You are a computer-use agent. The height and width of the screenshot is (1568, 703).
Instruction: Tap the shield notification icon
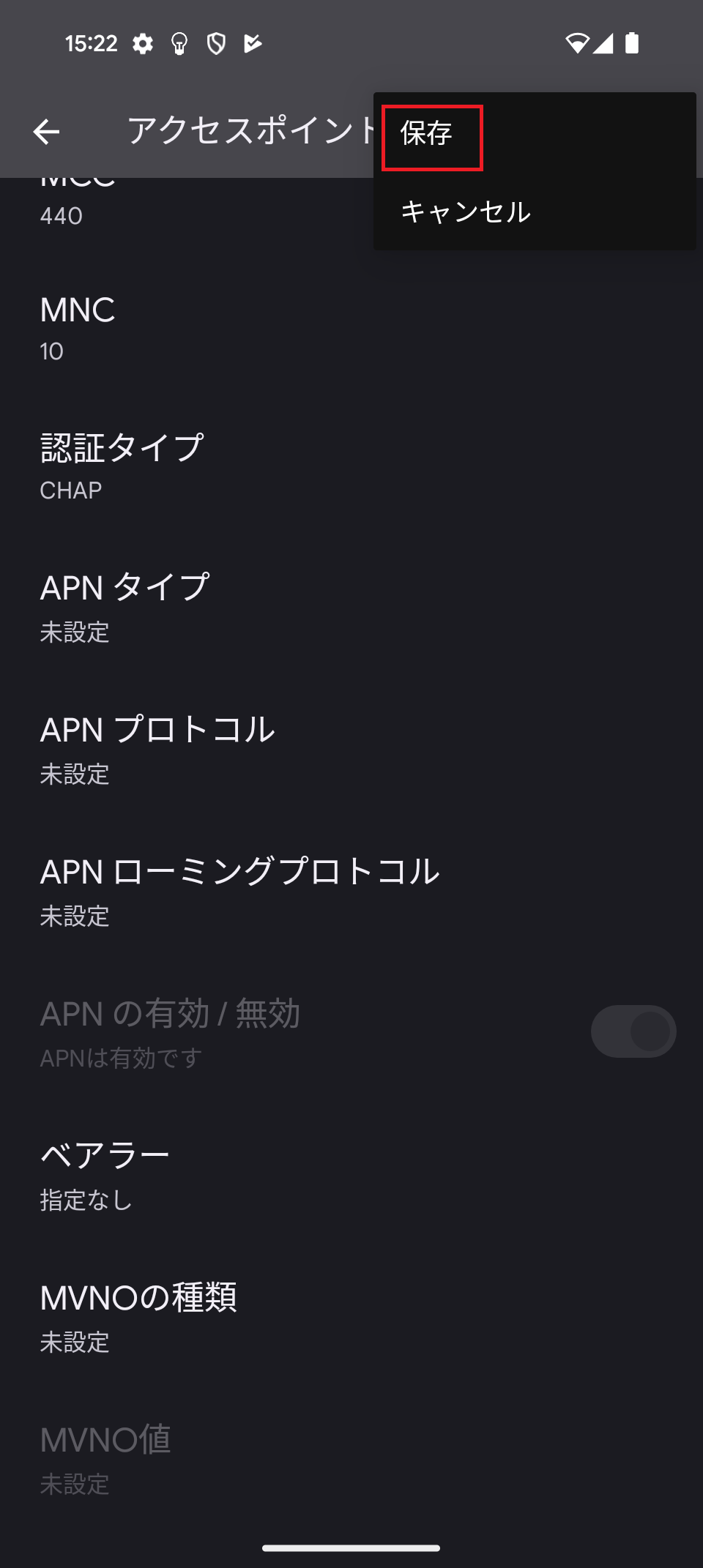[216, 44]
